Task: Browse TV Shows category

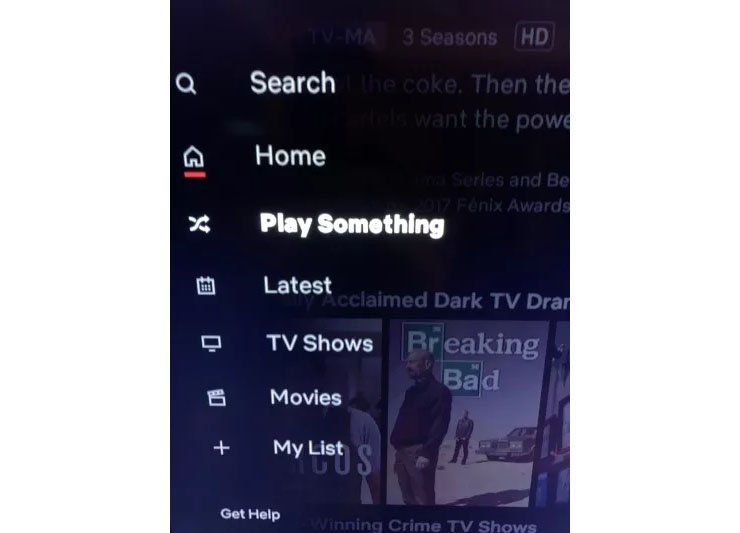Action: click(x=319, y=344)
